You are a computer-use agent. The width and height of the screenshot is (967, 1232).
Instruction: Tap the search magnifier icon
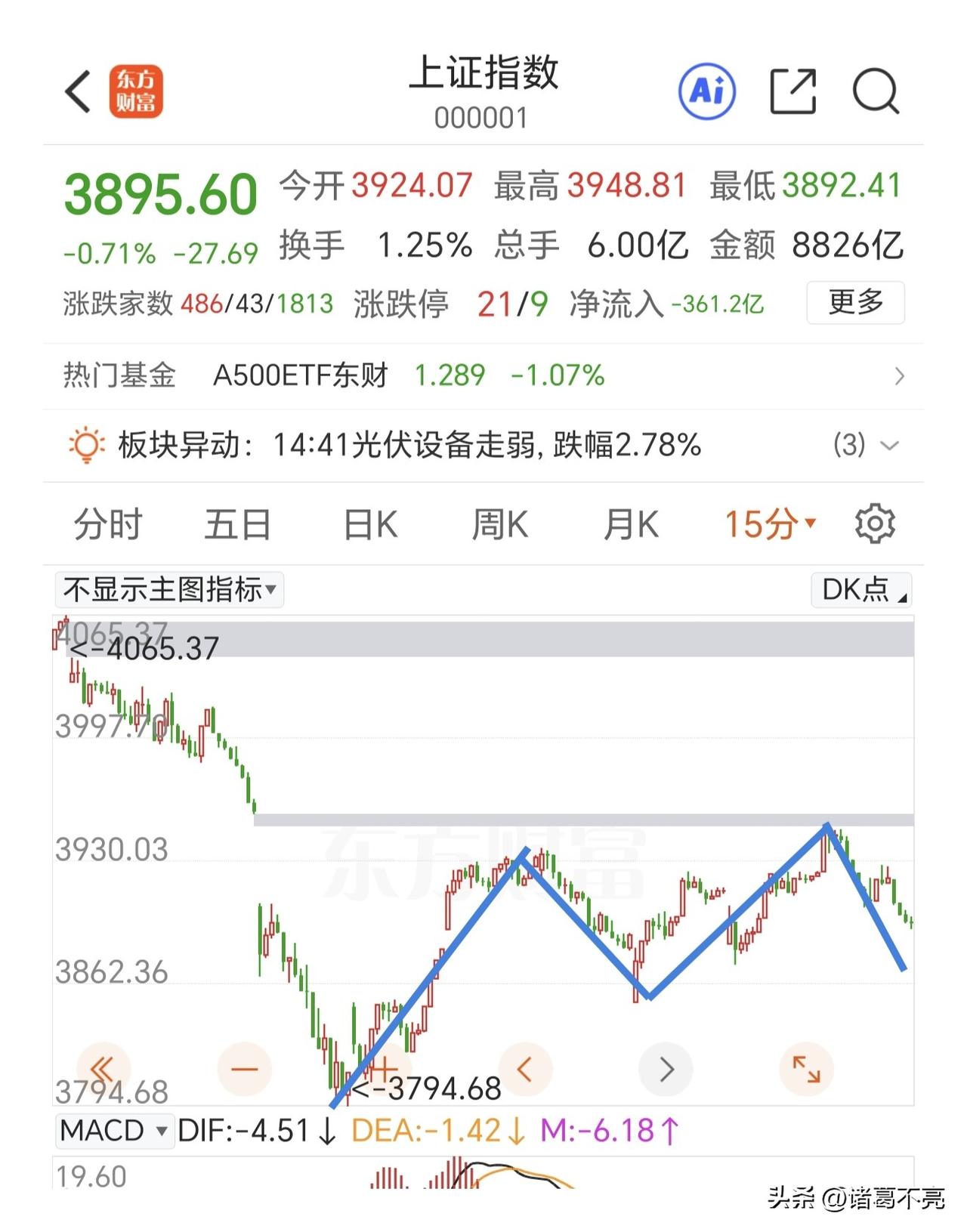click(x=875, y=92)
